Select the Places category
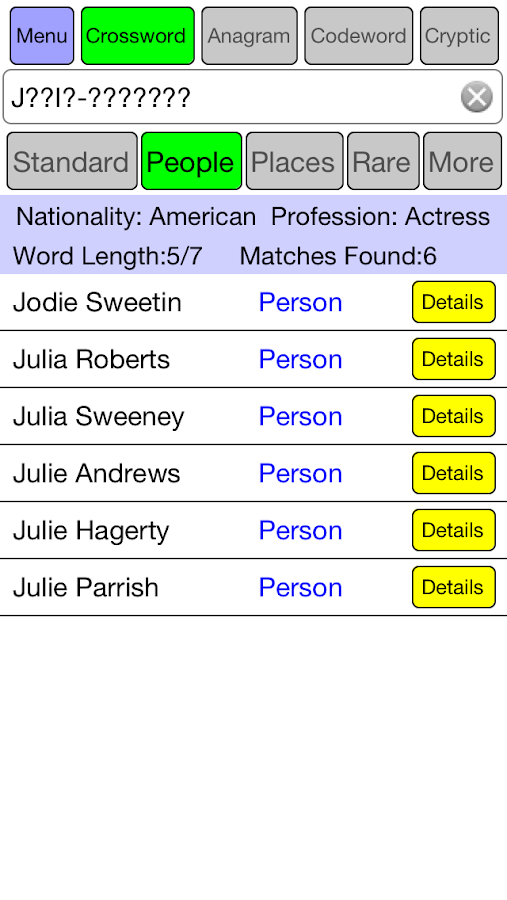This screenshot has height=900, width=507. tap(294, 161)
